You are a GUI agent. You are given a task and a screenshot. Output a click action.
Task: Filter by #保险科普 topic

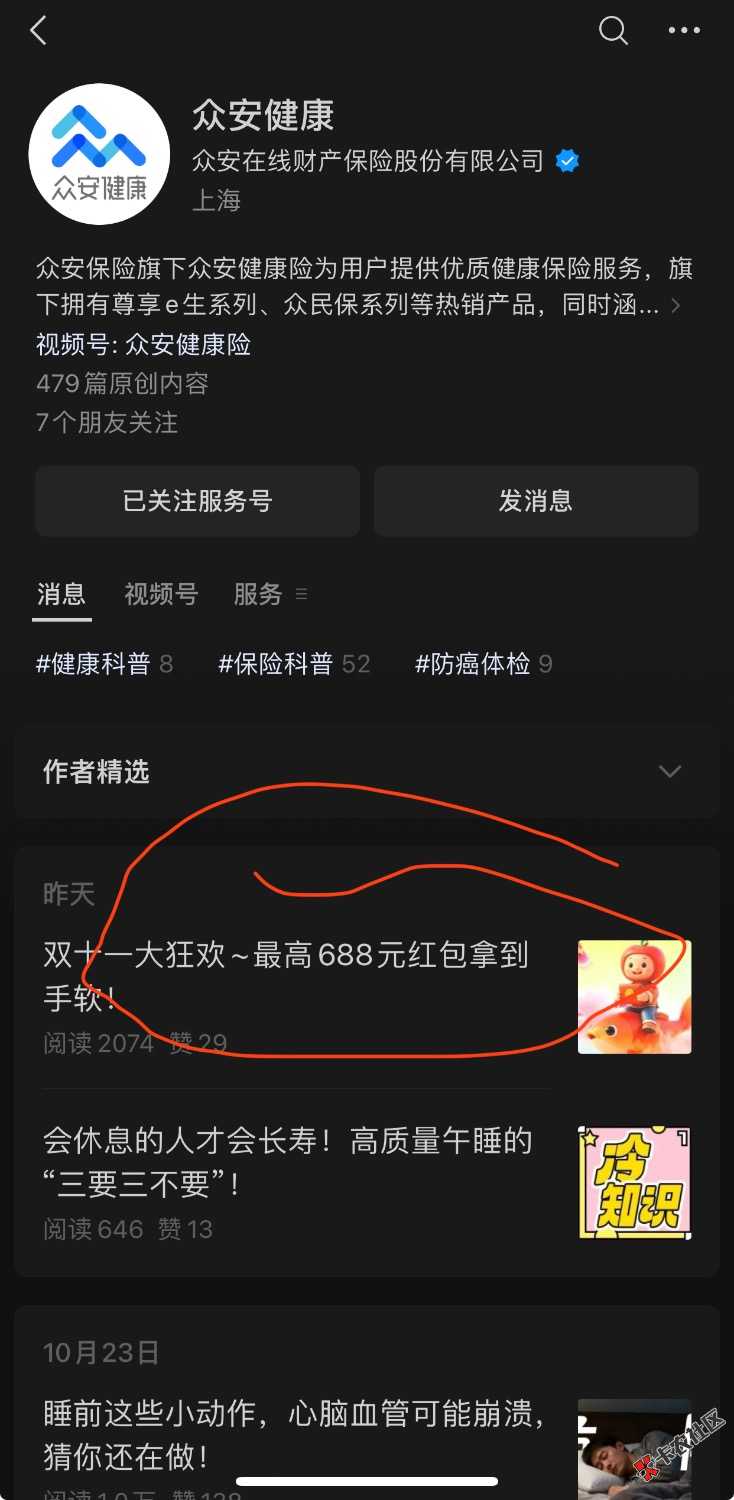[x=294, y=664]
